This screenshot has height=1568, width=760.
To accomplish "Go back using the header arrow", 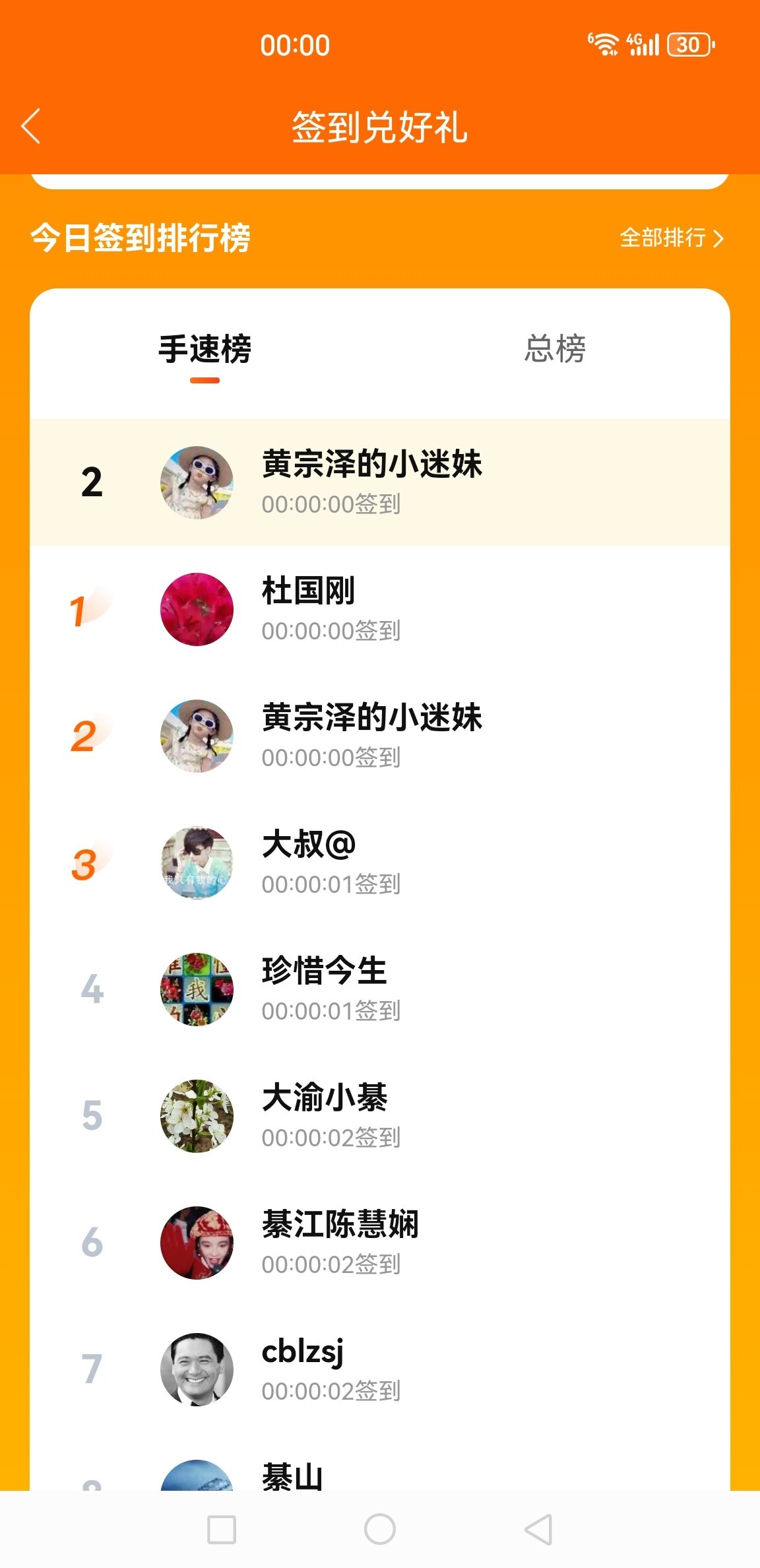I will click(x=31, y=126).
